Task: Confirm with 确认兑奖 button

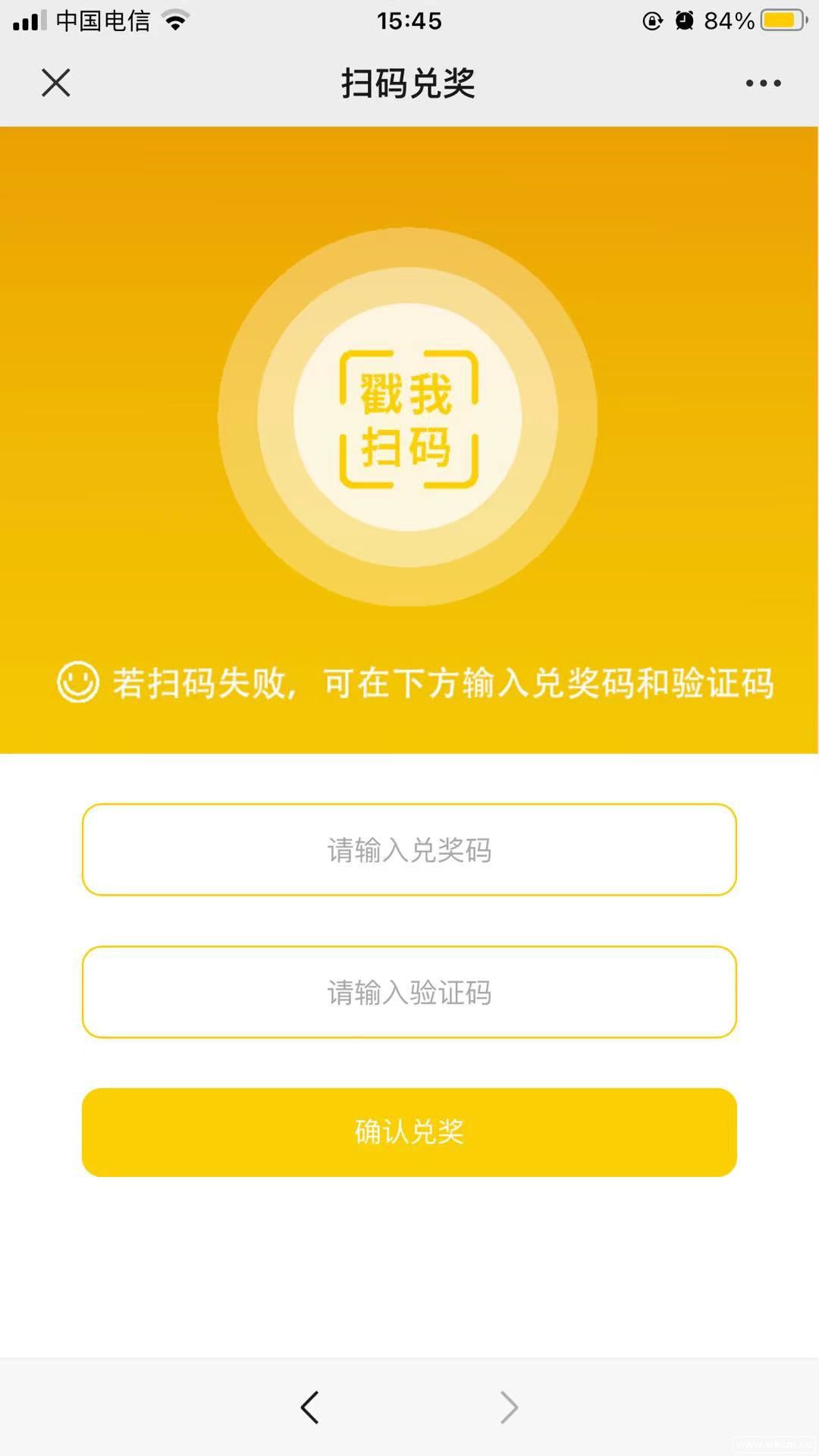Action: tap(409, 1132)
